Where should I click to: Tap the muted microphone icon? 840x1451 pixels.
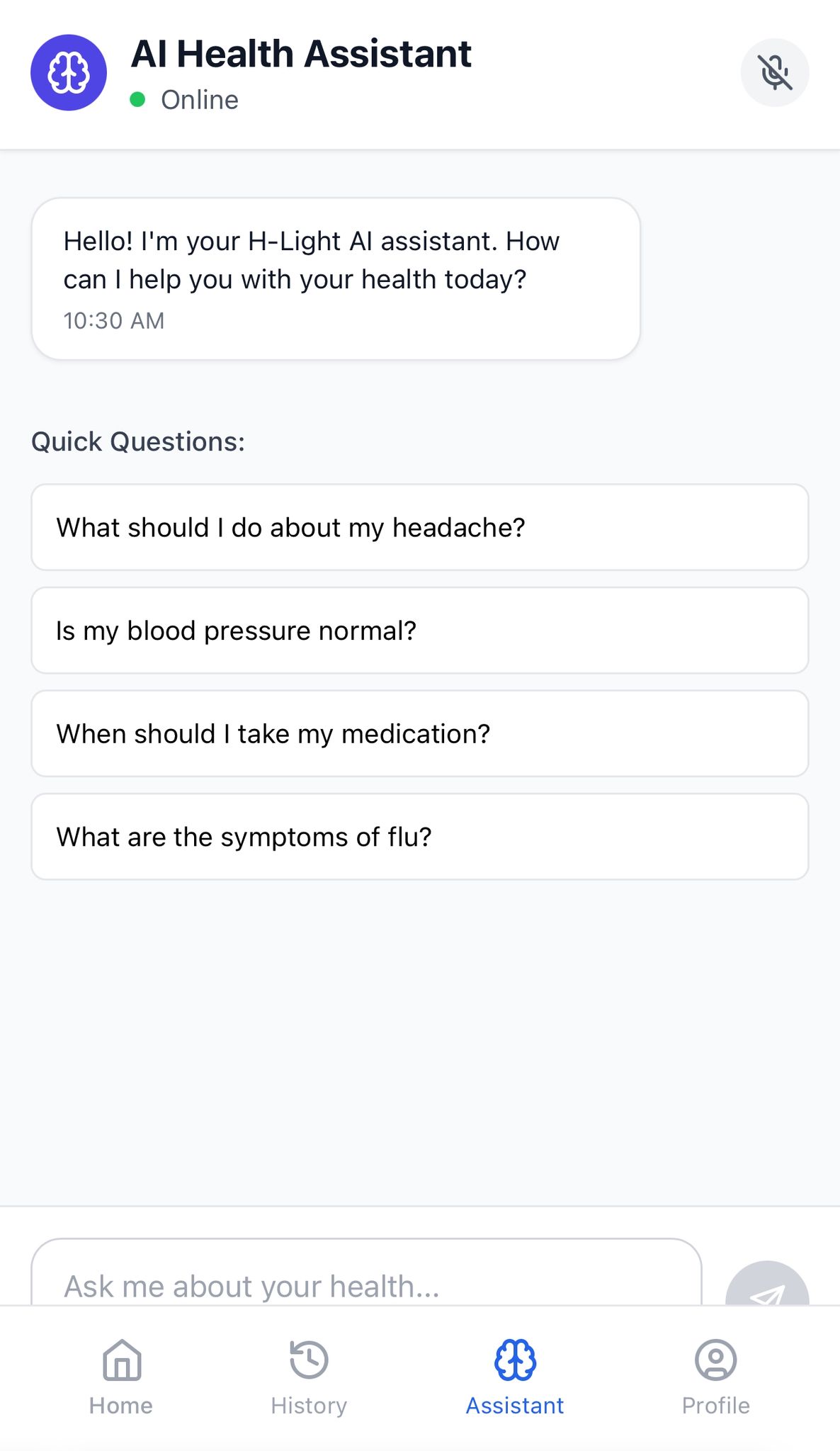point(775,72)
